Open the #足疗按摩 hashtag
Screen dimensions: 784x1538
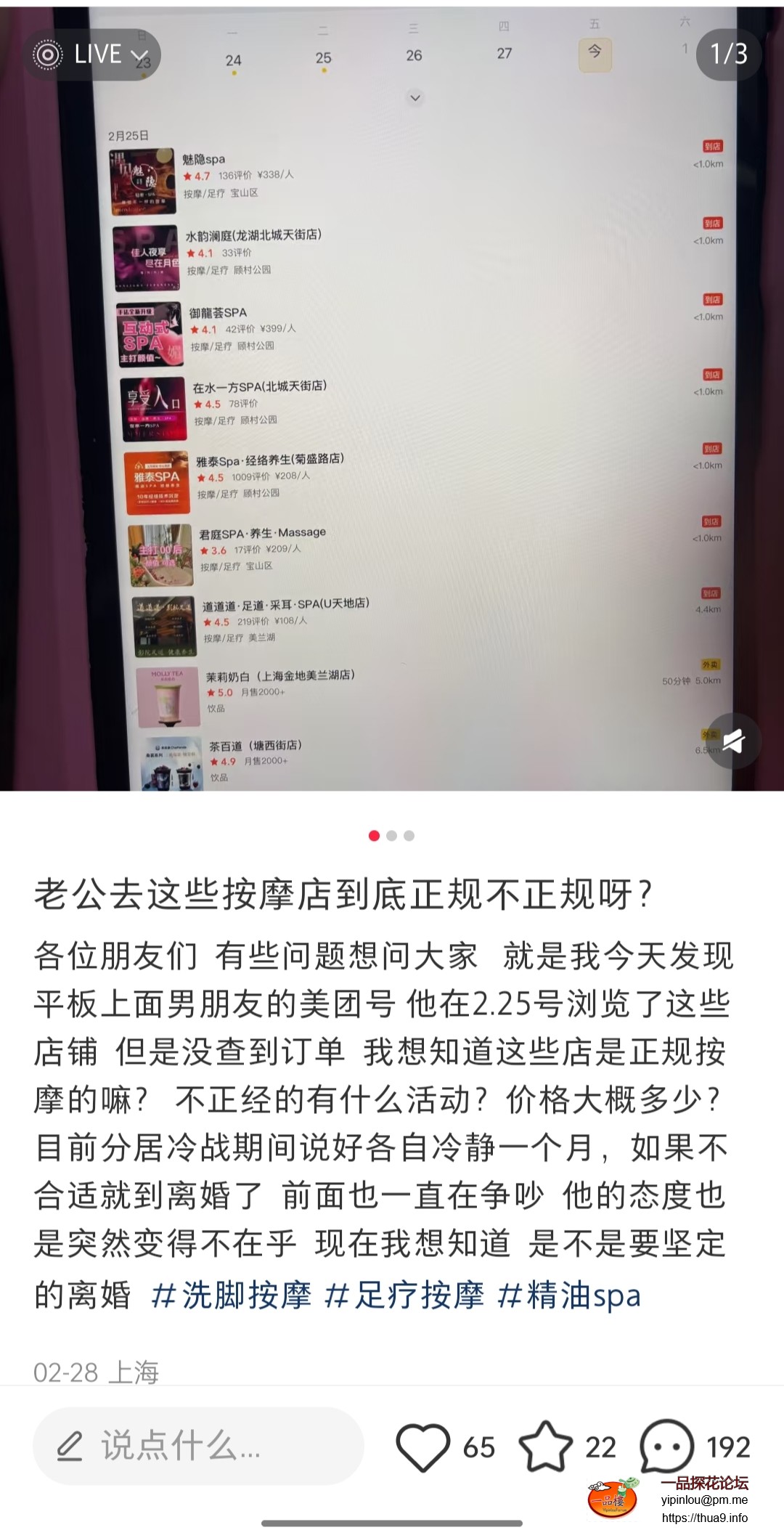click(x=404, y=1295)
